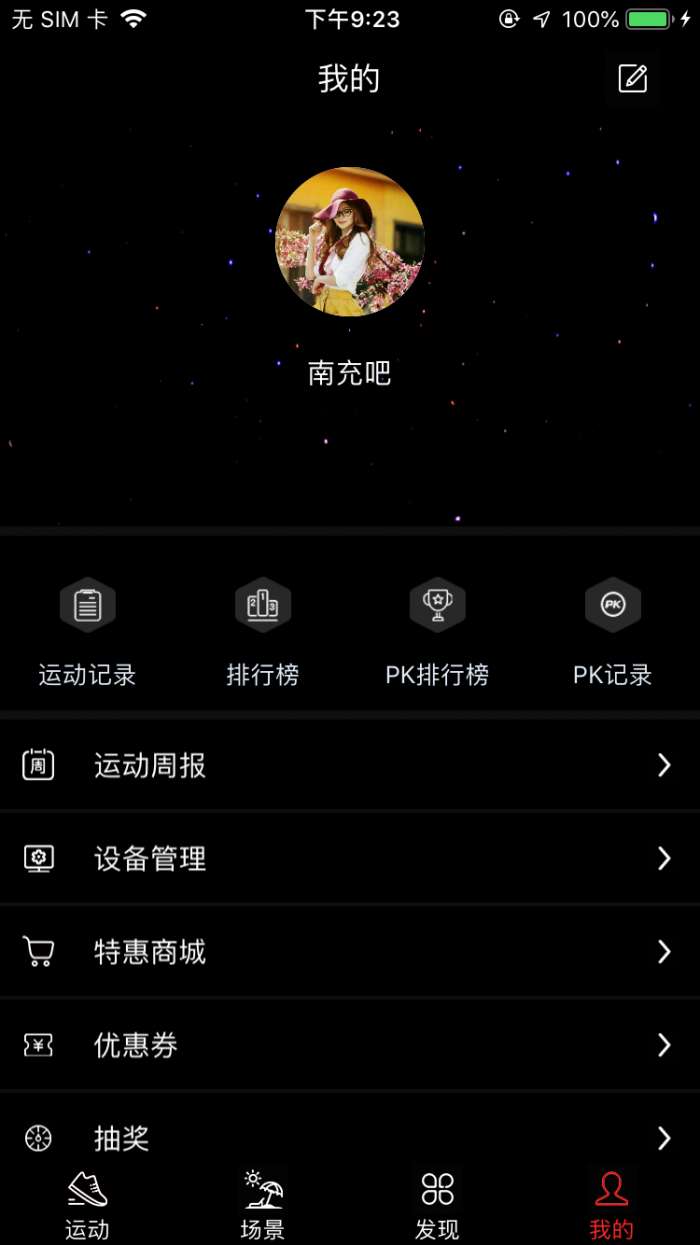The image size is (700, 1245).
Task: Open the 运动周报 weekly report
Action: 349,766
